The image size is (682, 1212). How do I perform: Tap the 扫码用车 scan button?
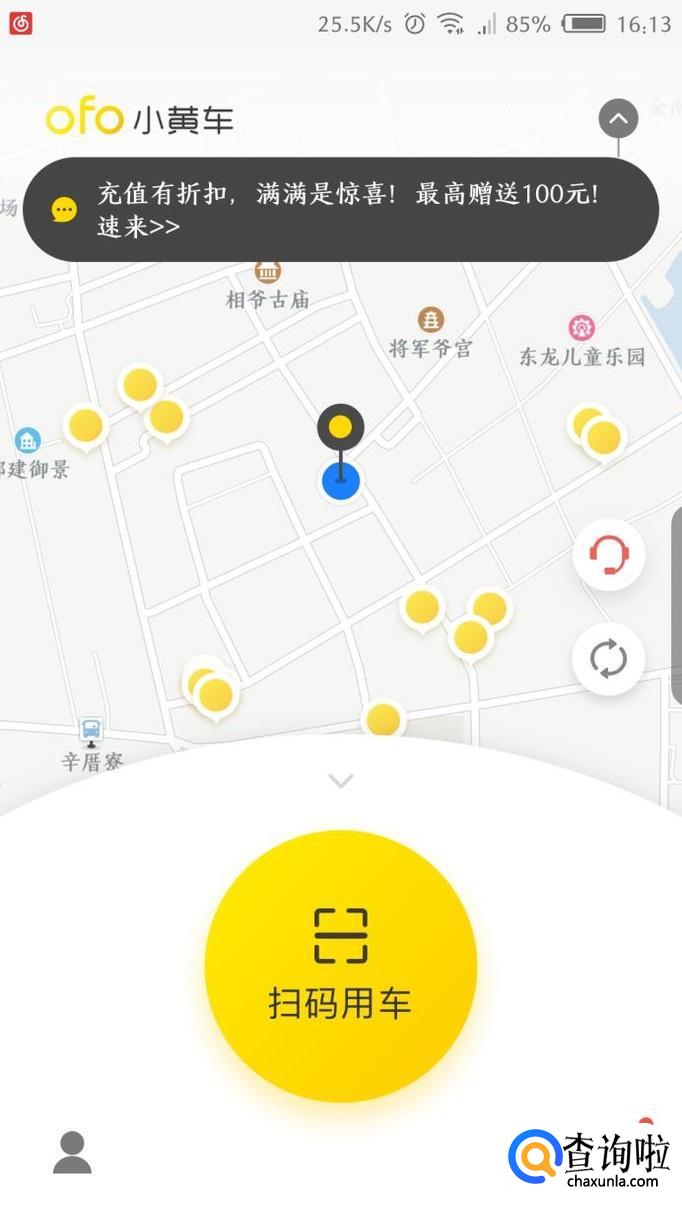(x=340, y=965)
